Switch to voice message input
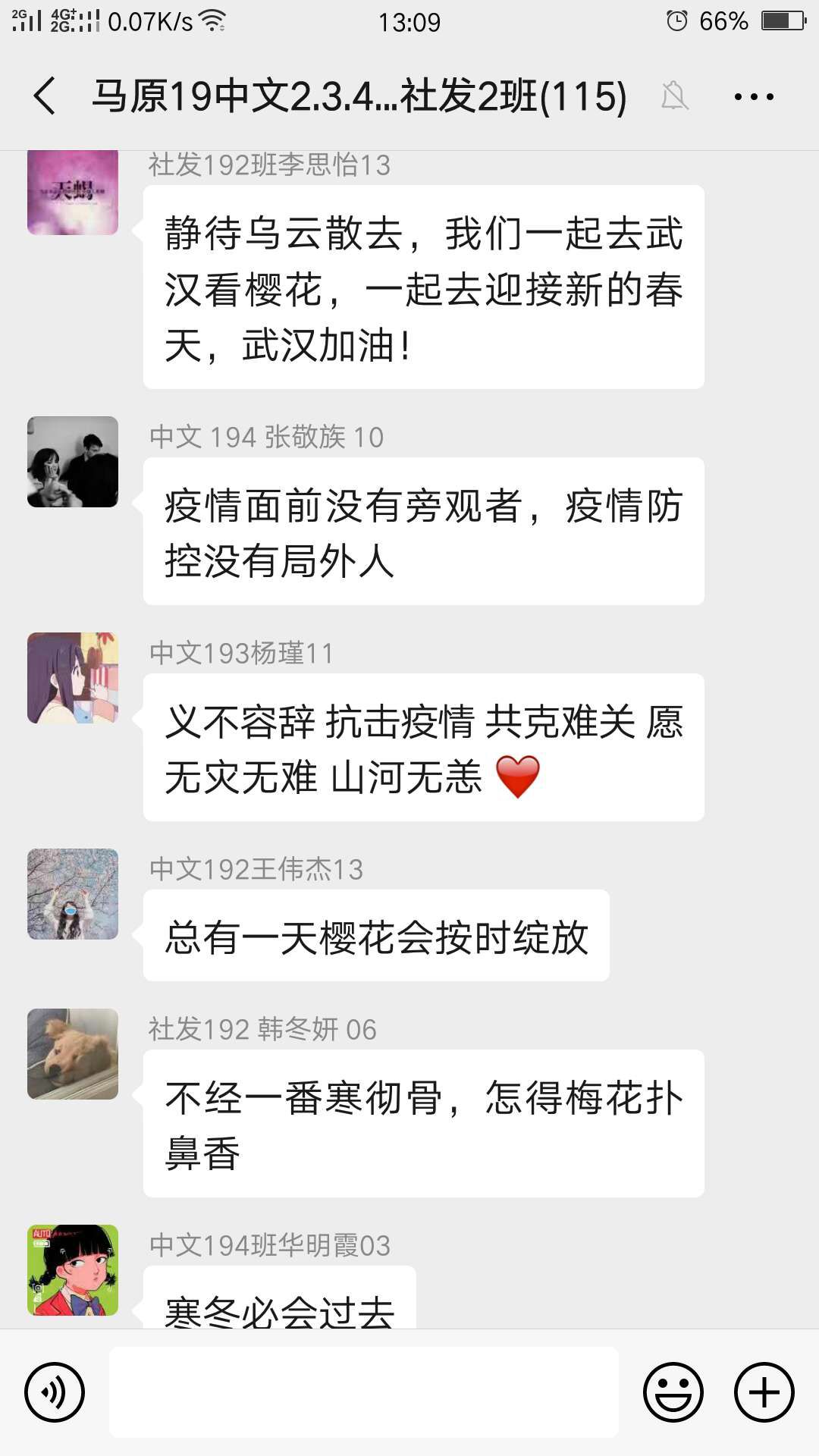 (x=55, y=1392)
